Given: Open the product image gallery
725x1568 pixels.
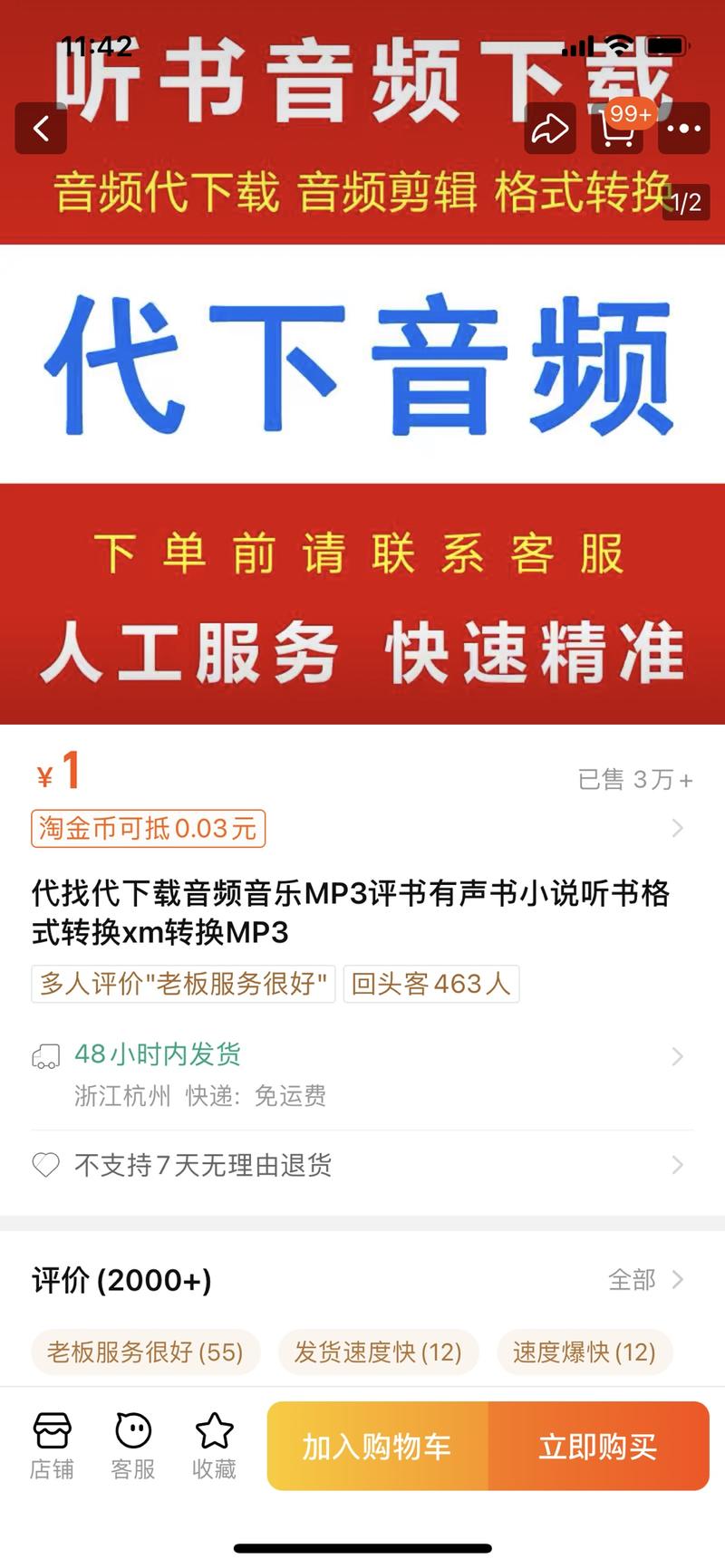Looking at the screenshot, I should 362,408.
